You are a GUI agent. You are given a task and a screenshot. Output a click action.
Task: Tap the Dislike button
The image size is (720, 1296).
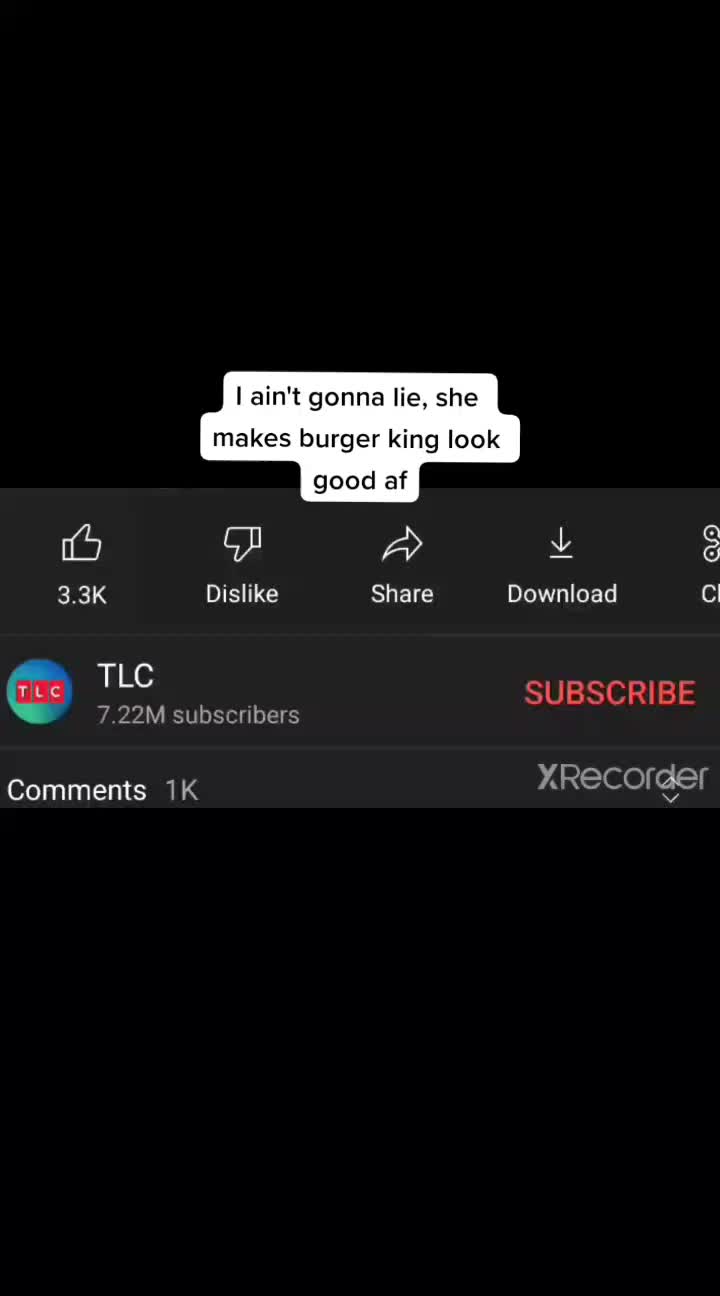[x=242, y=546]
